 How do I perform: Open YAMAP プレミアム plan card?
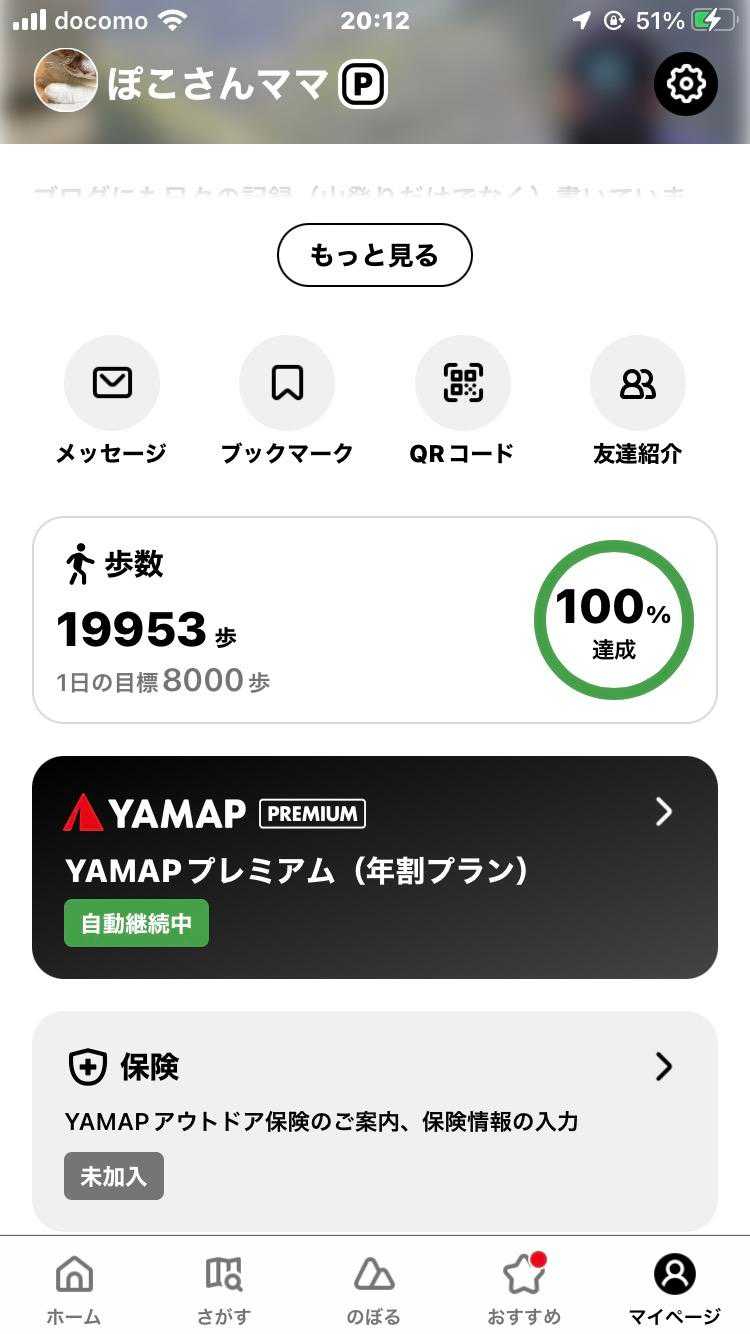[374, 867]
